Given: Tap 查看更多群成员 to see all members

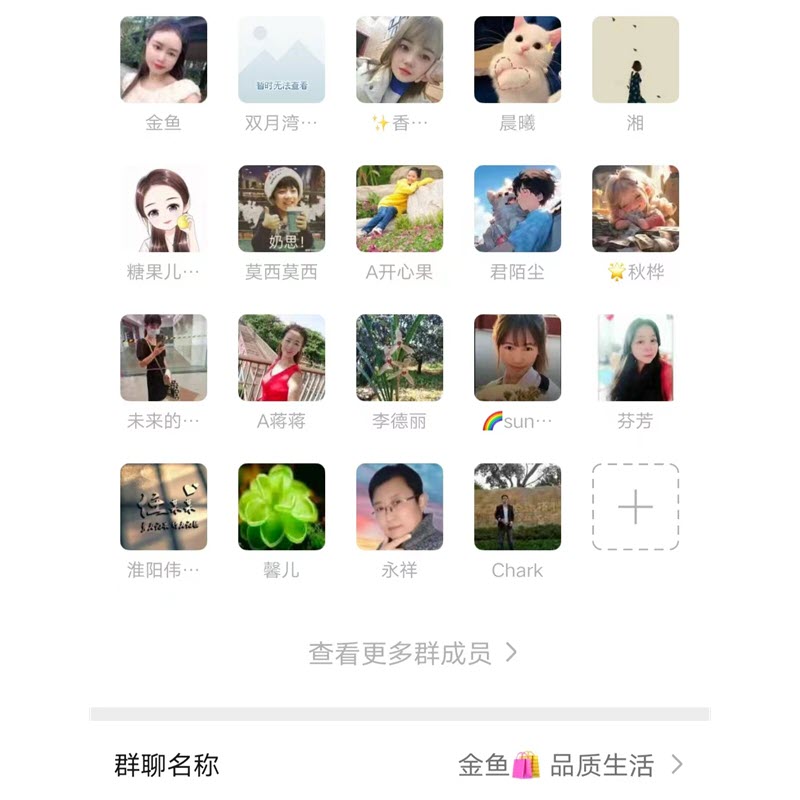Looking at the screenshot, I should tap(412, 654).
